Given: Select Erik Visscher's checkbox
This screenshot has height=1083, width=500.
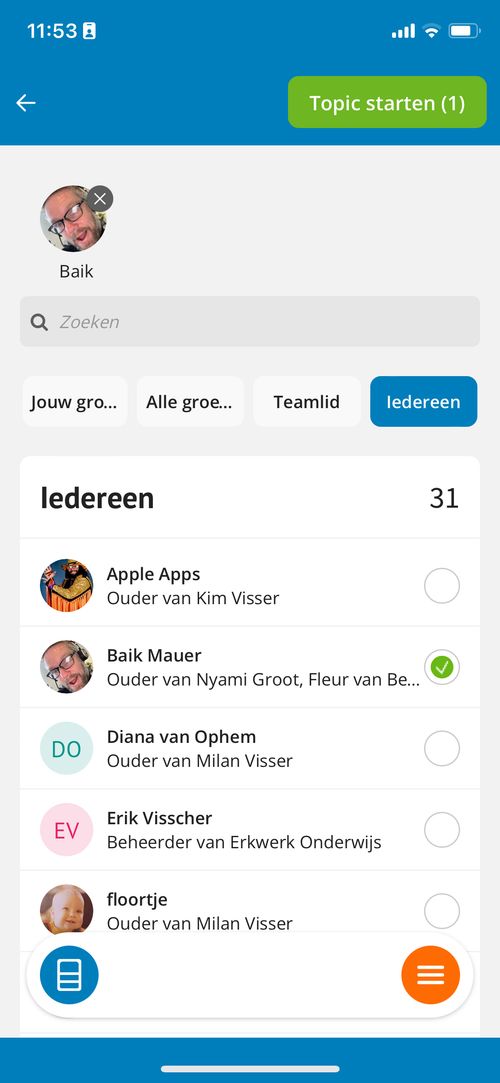Looking at the screenshot, I should (x=442, y=830).
